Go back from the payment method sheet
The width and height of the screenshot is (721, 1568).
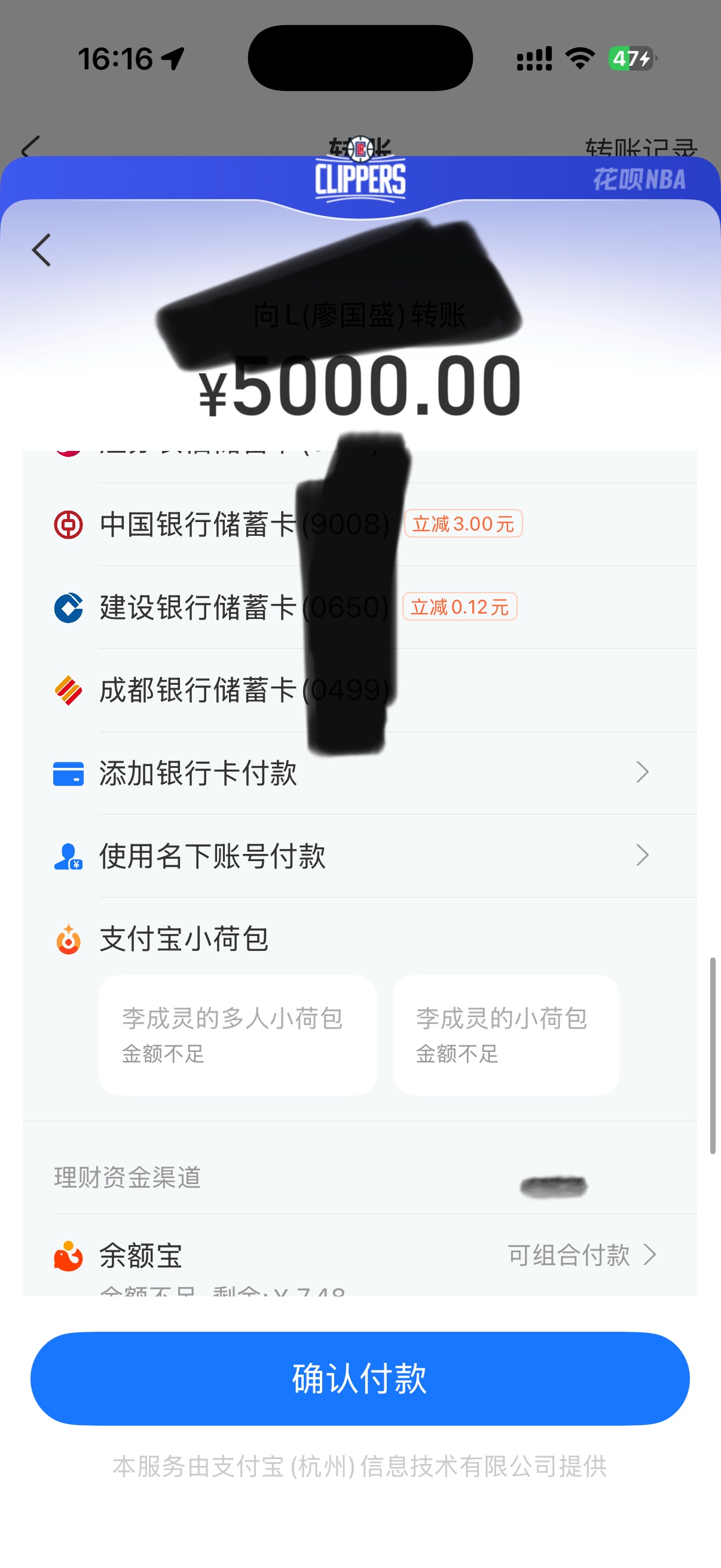41,250
